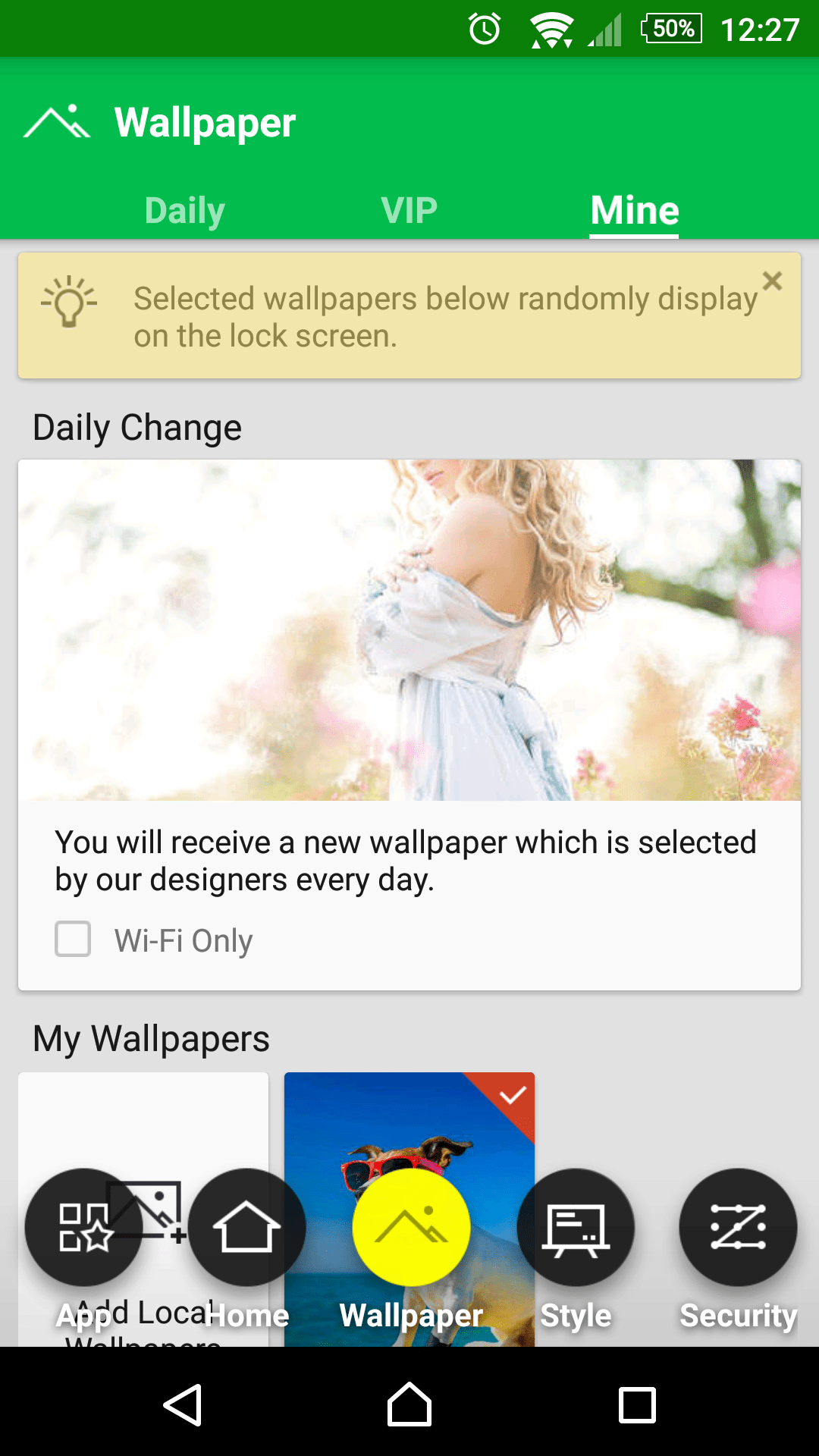Viewport: 819px width, 1456px height.
Task: Open the Daily Change wallpaper image
Action: click(409, 630)
